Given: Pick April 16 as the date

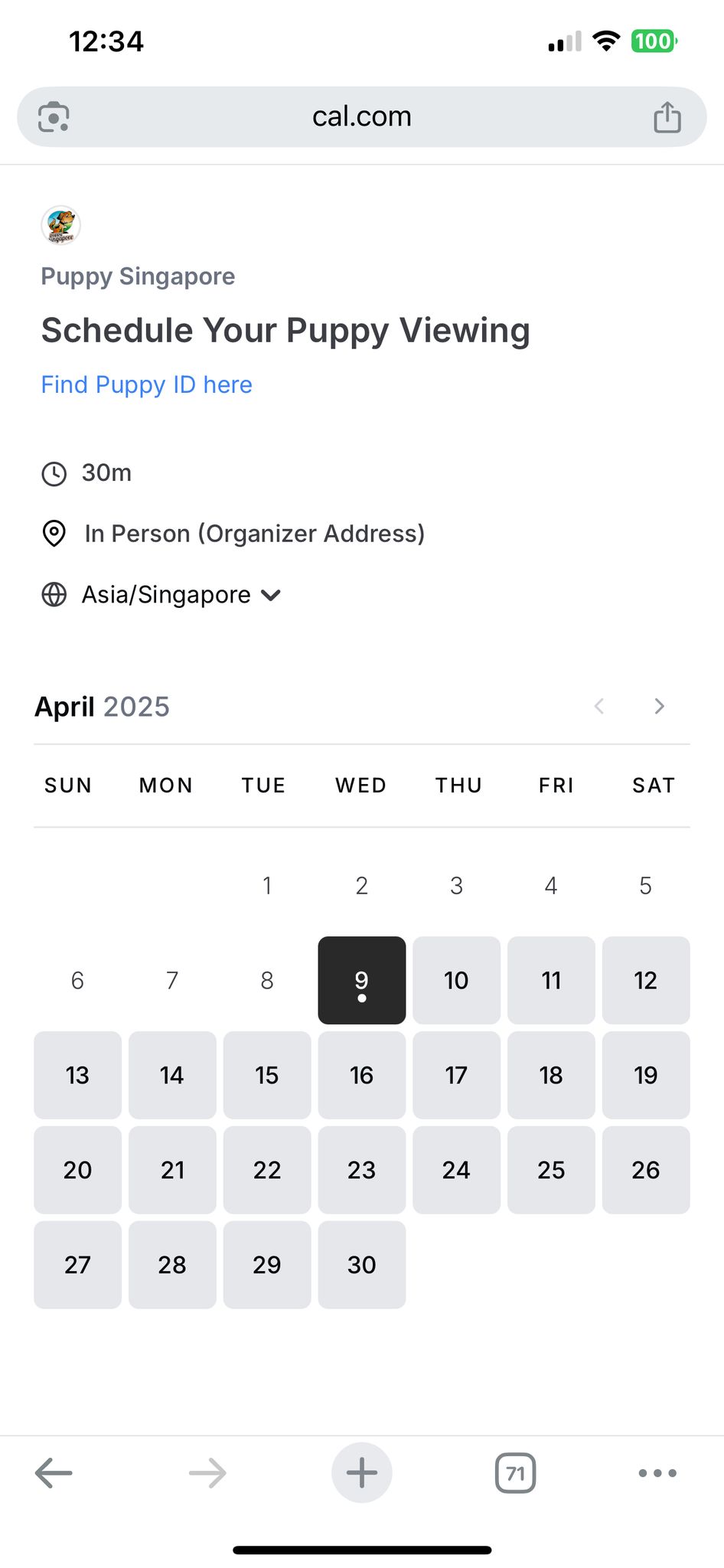Looking at the screenshot, I should click(362, 1075).
